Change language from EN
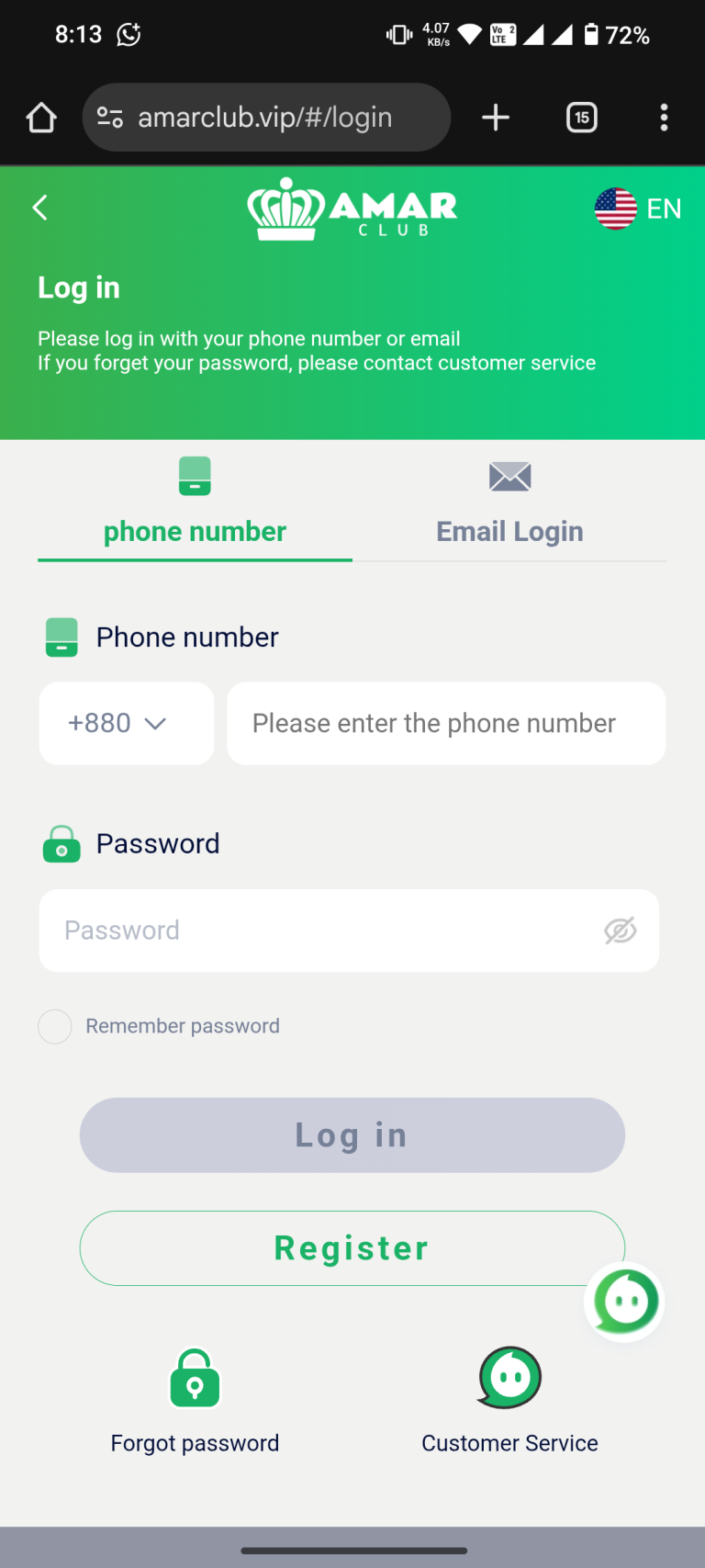The width and height of the screenshot is (705, 1568). (638, 209)
